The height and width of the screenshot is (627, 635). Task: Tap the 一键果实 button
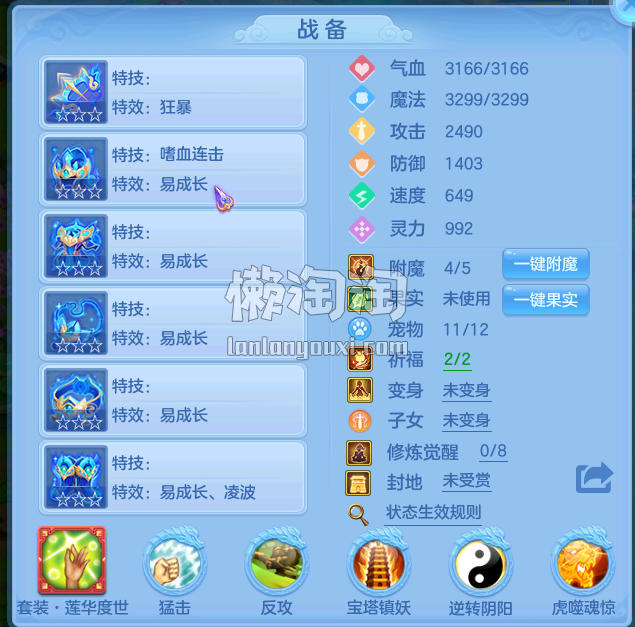546,299
